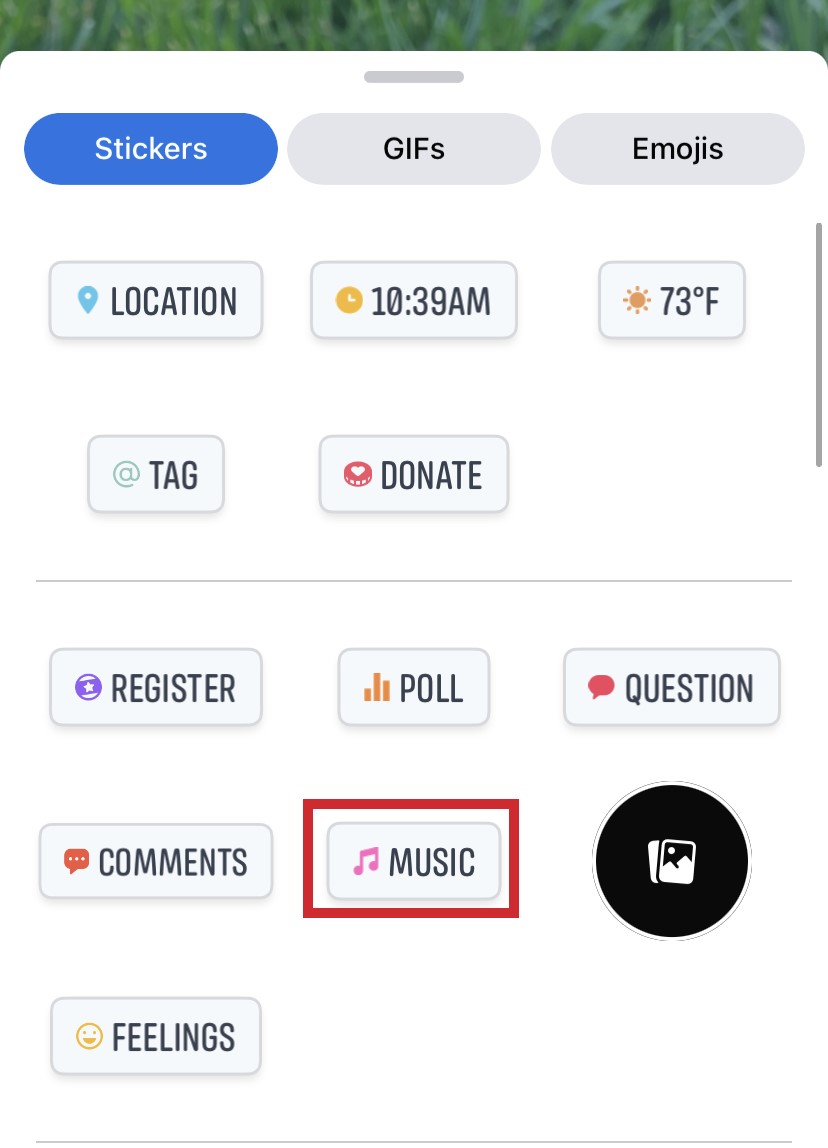828x1148 pixels.
Task: Insert the 10:39AM time sticker
Action: coord(414,300)
